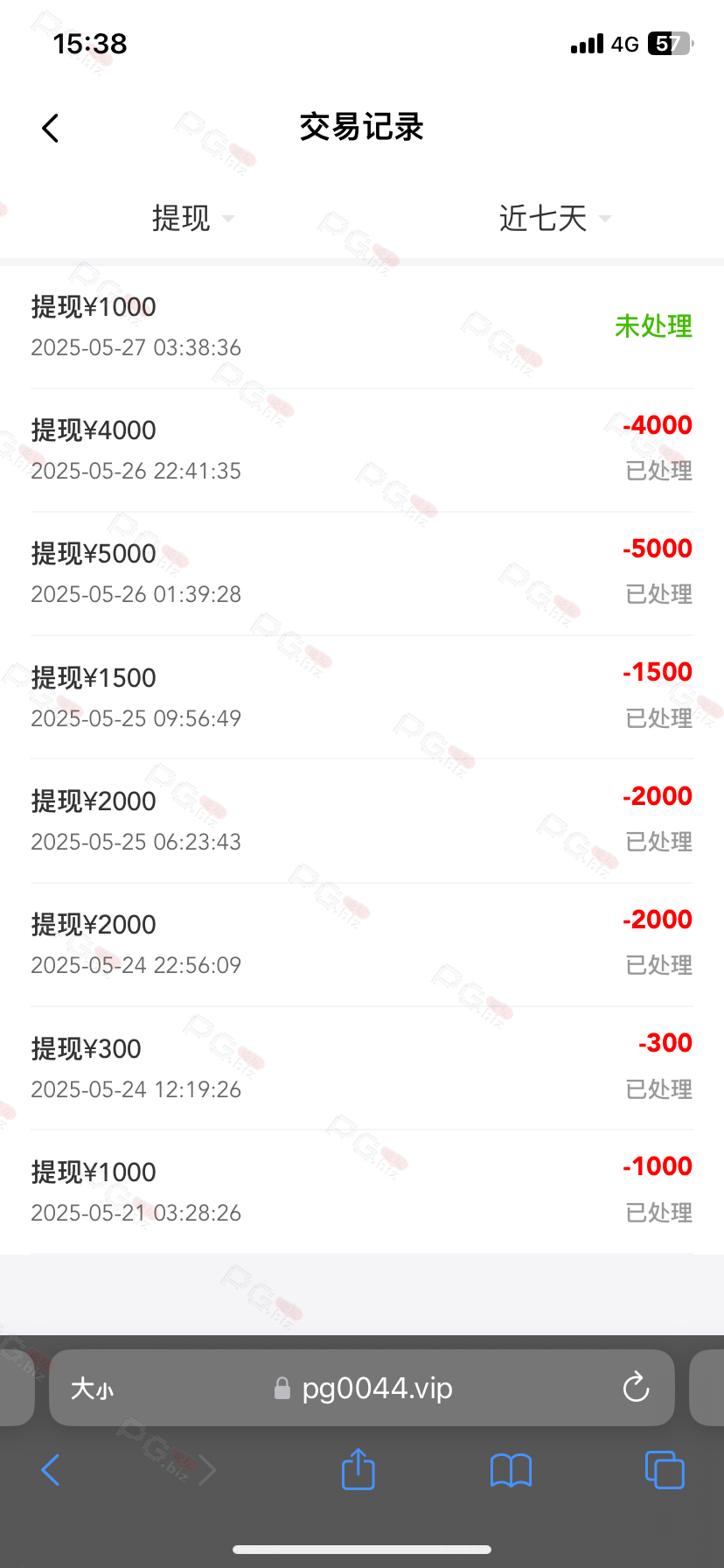The width and height of the screenshot is (724, 1568).
Task: Open Safari bookmarks
Action: (x=512, y=1471)
